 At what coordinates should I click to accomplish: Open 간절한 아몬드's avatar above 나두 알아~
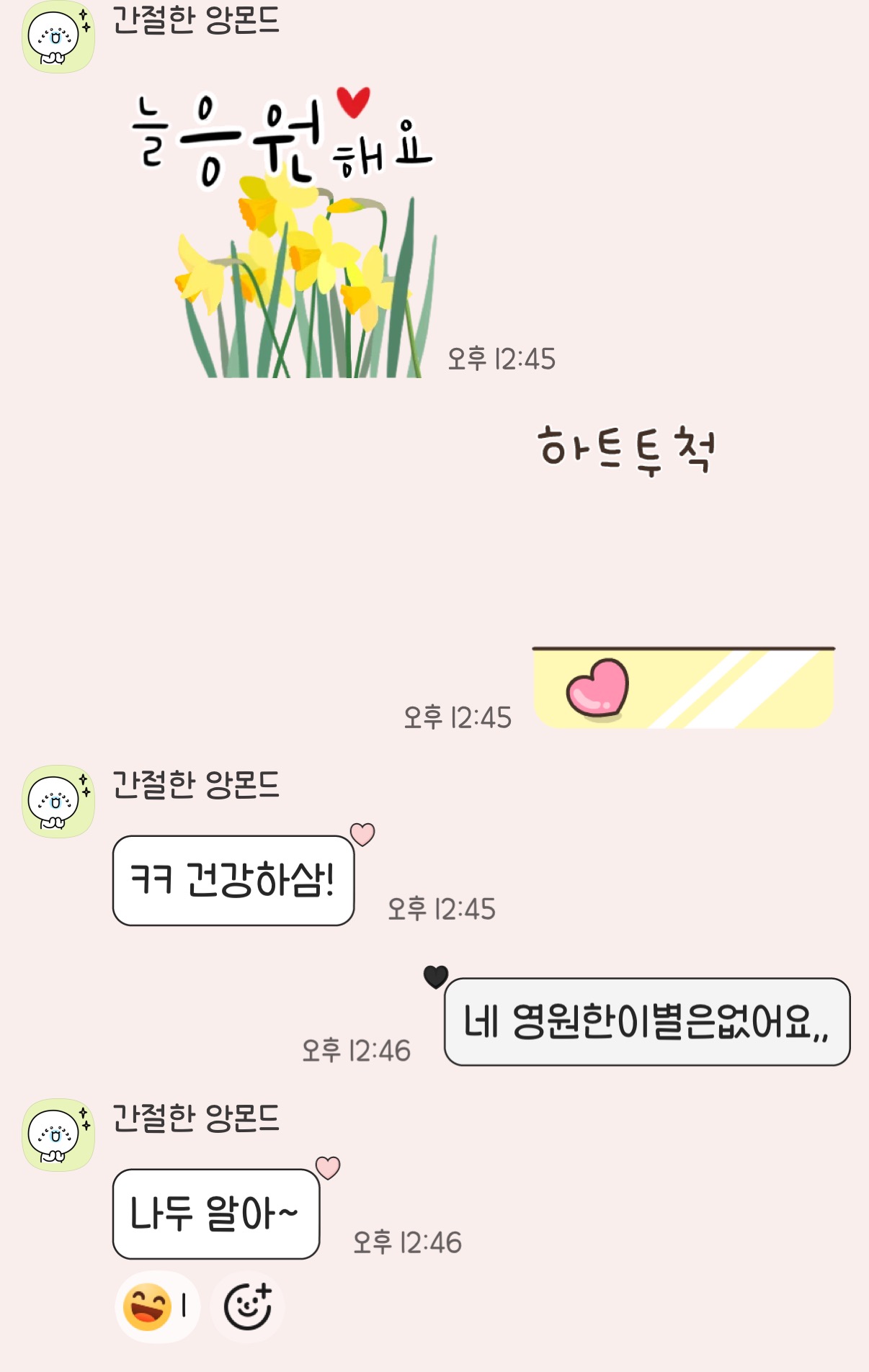(x=58, y=1134)
